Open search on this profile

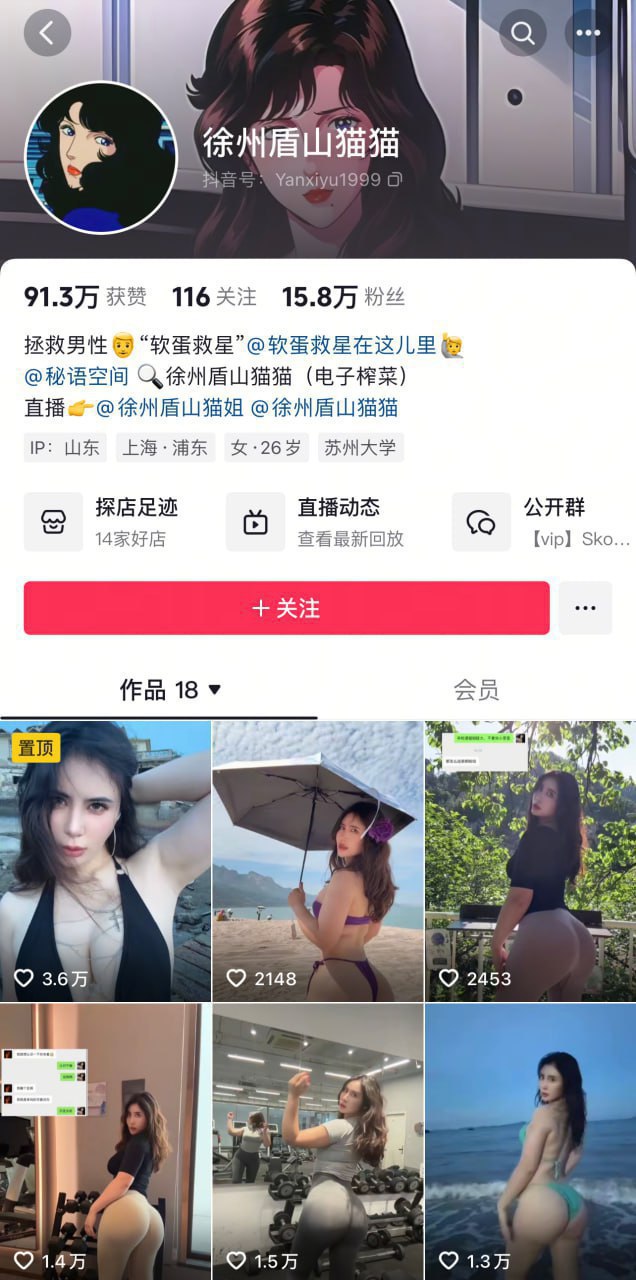[x=523, y=33]
